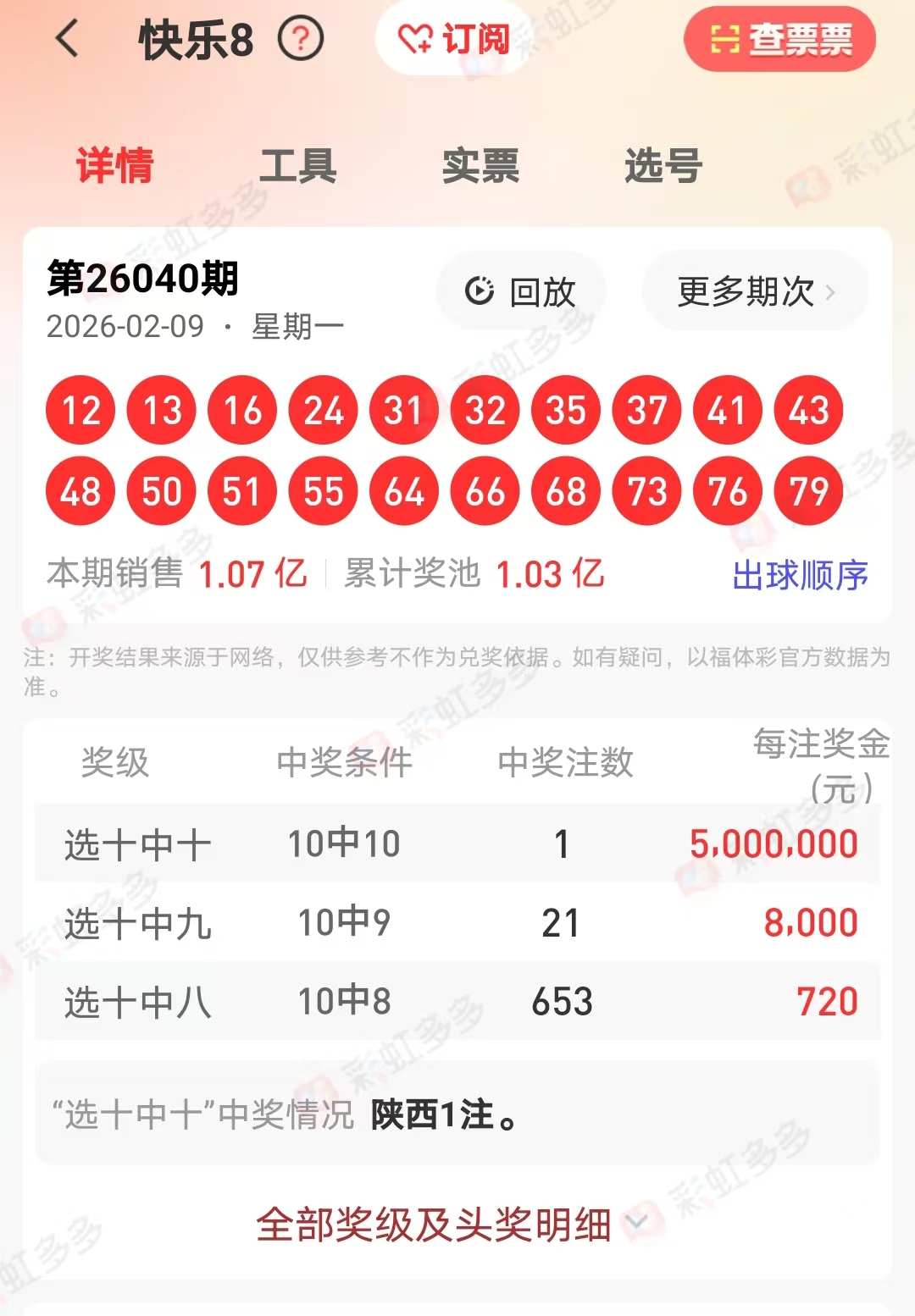
Task: Open the 出球顺序 ball order link
Action: tap(800, 575)
